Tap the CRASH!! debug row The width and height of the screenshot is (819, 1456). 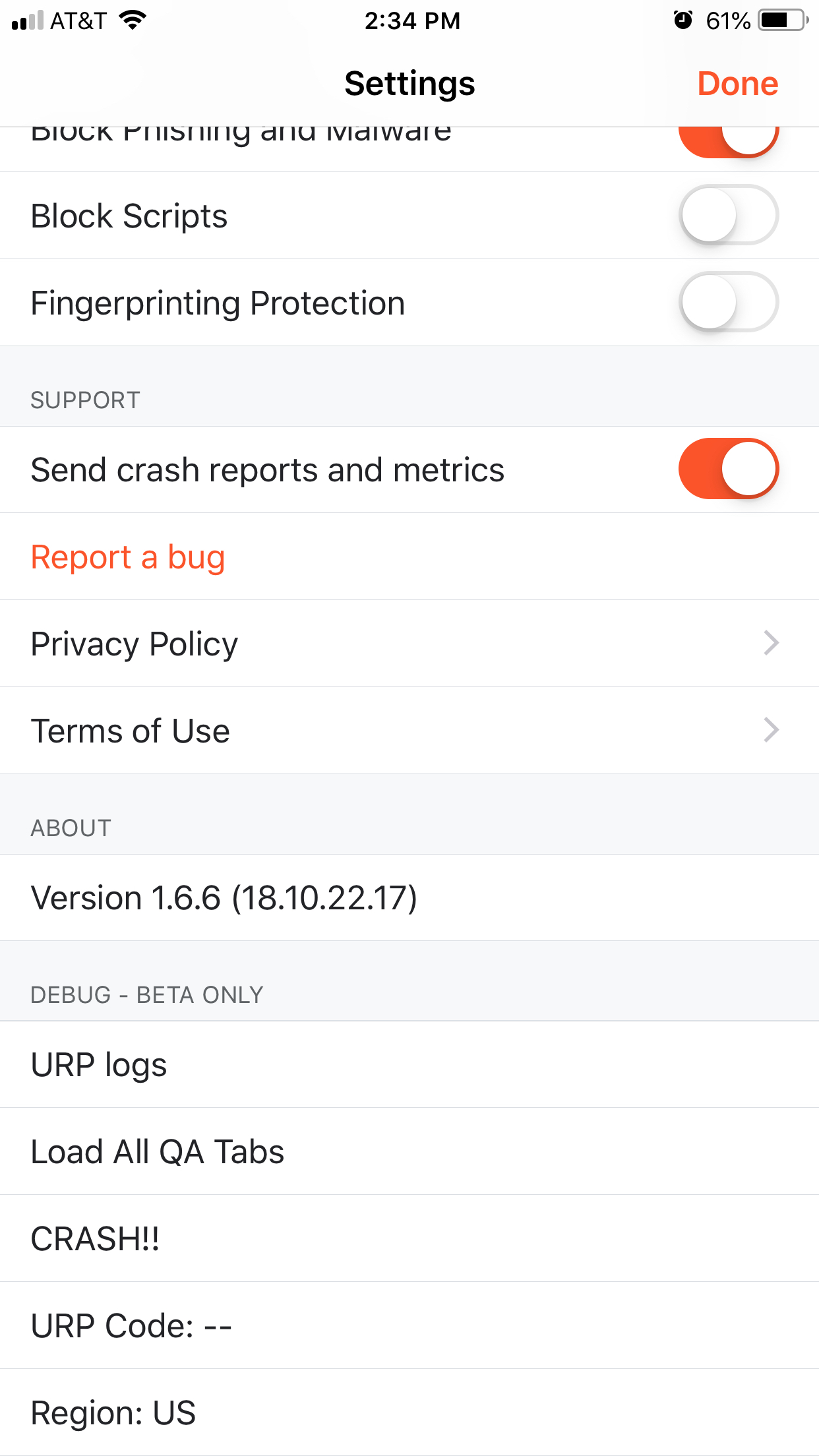(x=409, y=1239)
